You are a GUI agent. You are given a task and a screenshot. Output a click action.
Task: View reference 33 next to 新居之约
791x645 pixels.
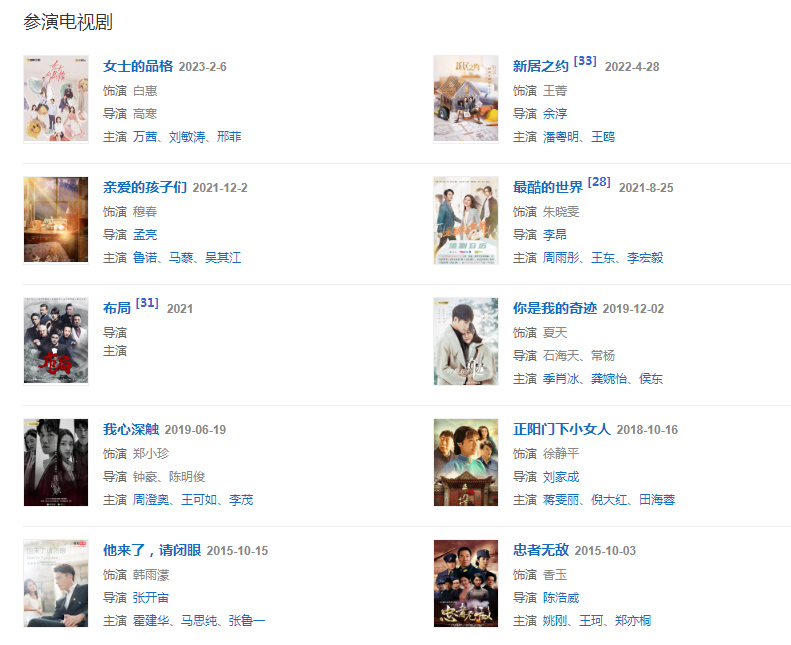[586, 61]
